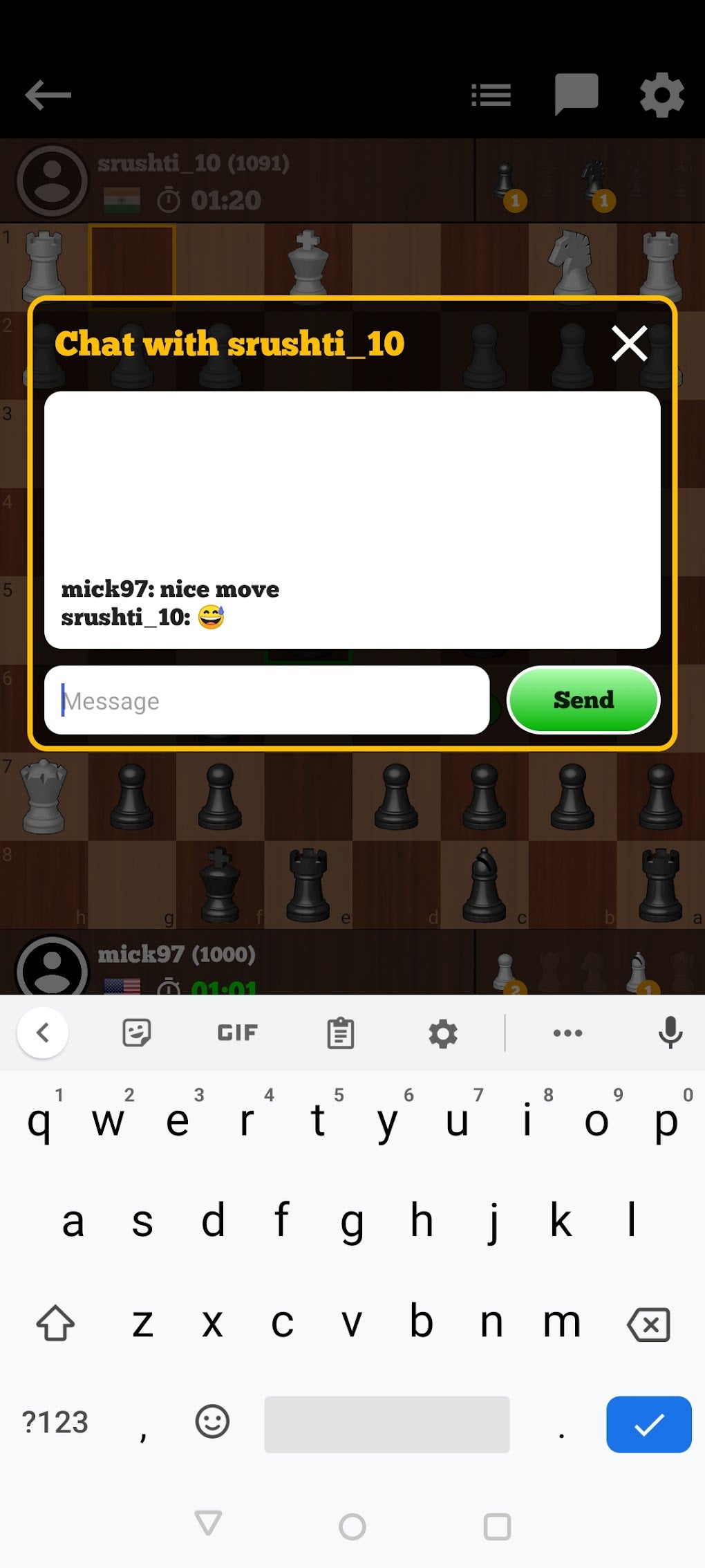This screenshot has width=705, height=1568.
Task: Open the emoji key on keyboard
Action: click(x=212, y=1422)
